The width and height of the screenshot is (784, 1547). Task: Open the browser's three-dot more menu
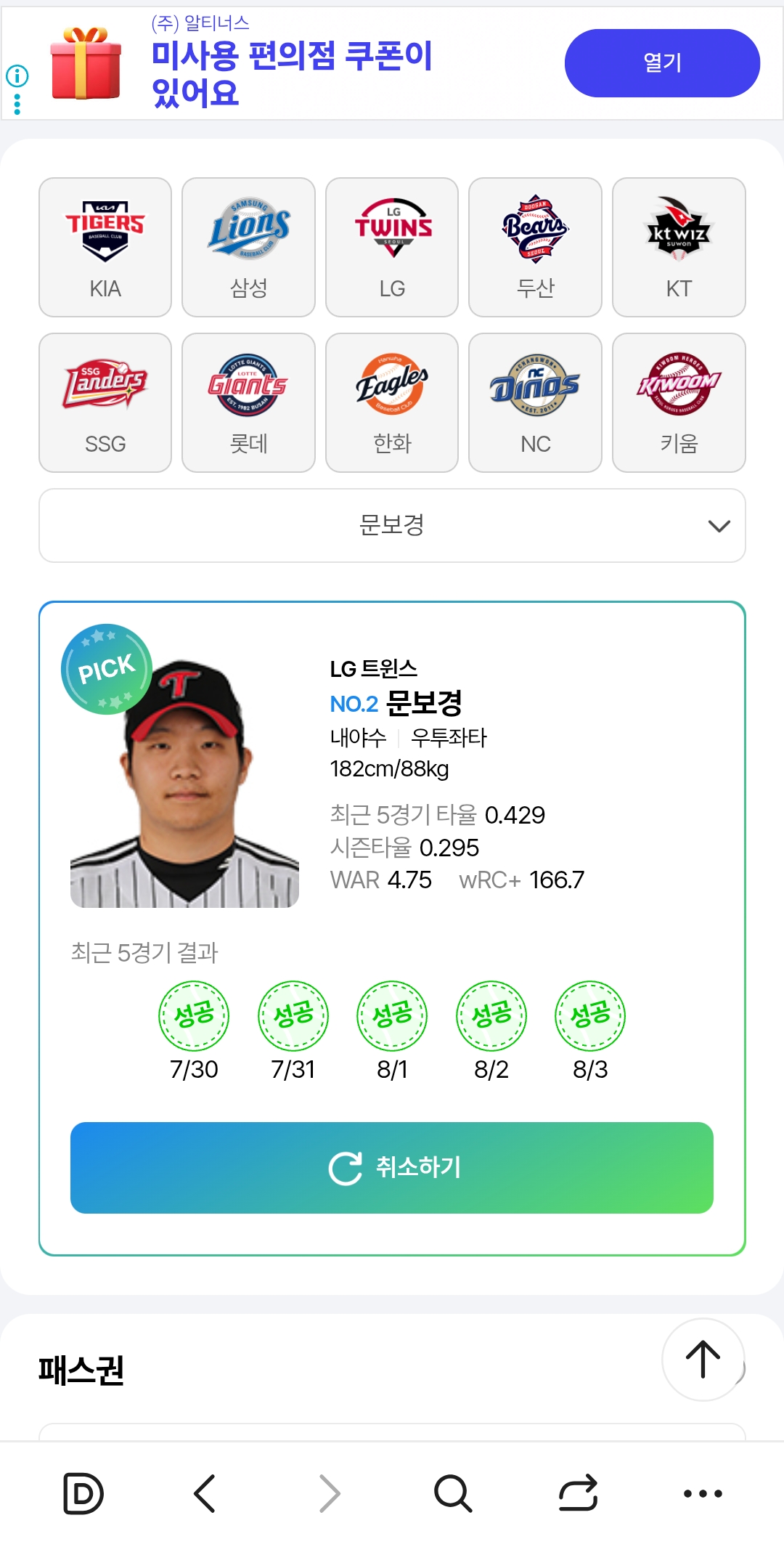coord(703,1494)
